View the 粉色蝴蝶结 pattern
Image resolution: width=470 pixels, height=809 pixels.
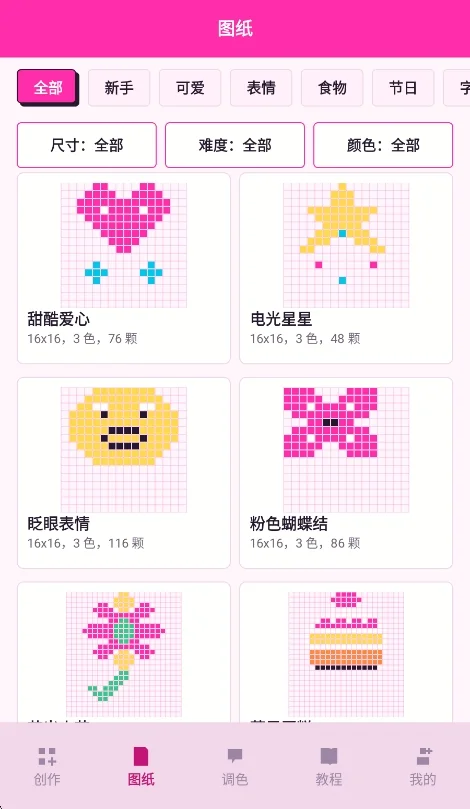[346, 473]
